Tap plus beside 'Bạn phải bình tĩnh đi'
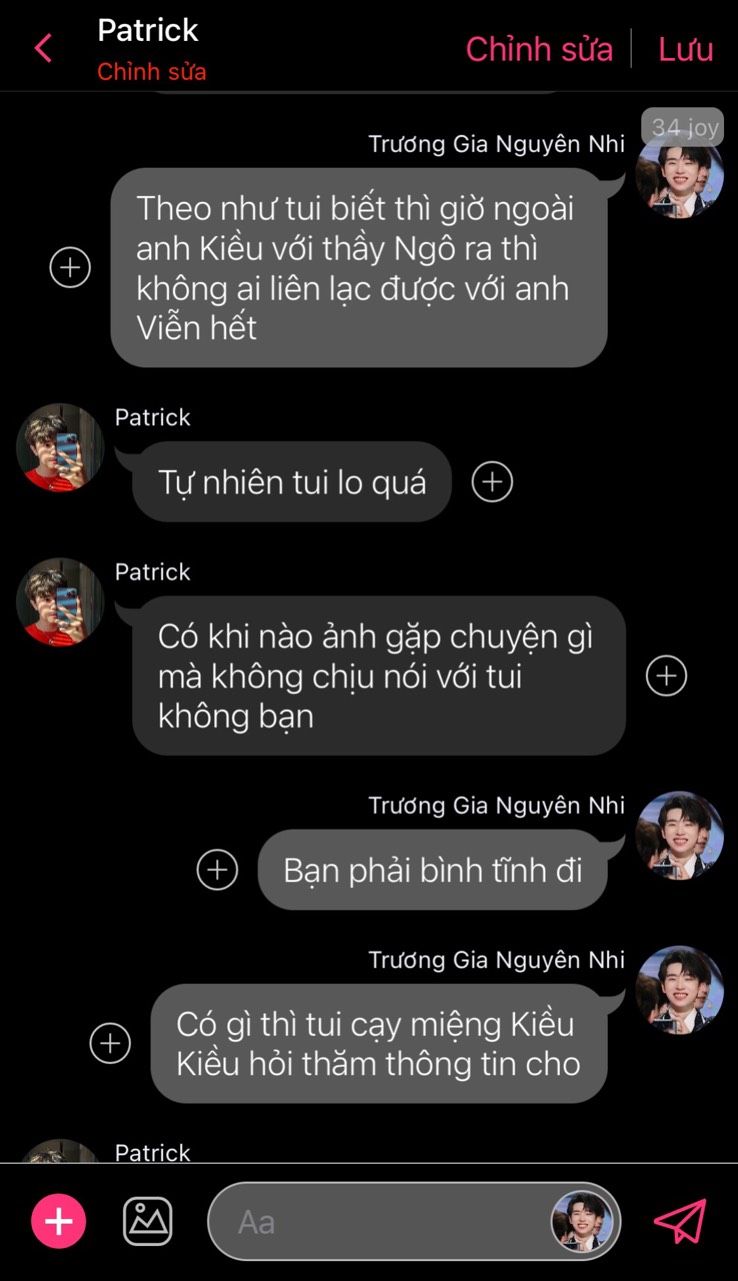The image size is (738, 1281). pos(217,869)
